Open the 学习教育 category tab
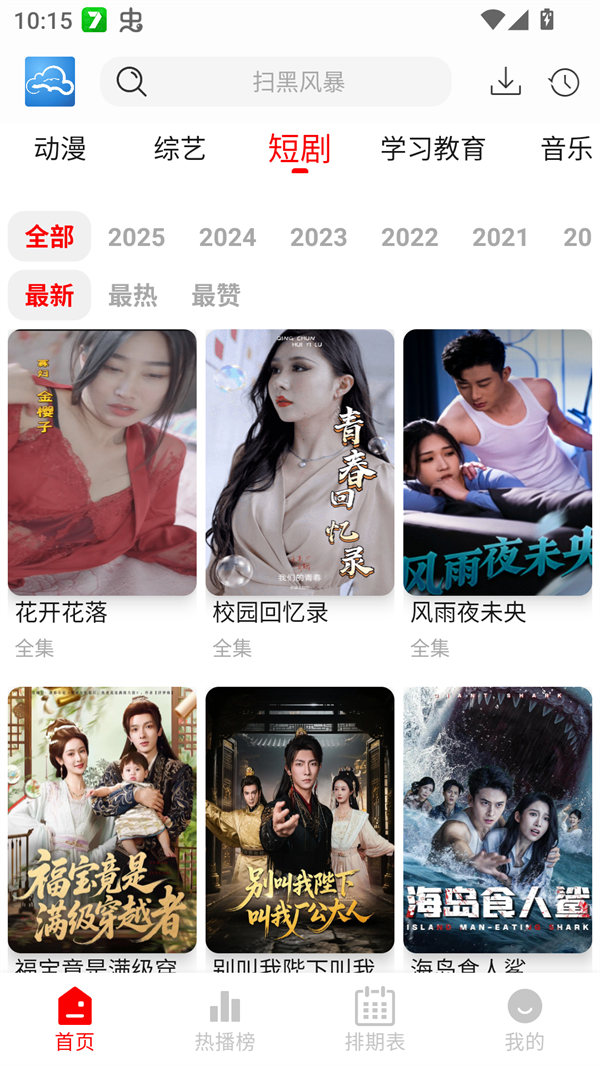Screen dimensions: 600x1066 coord(433,148)
